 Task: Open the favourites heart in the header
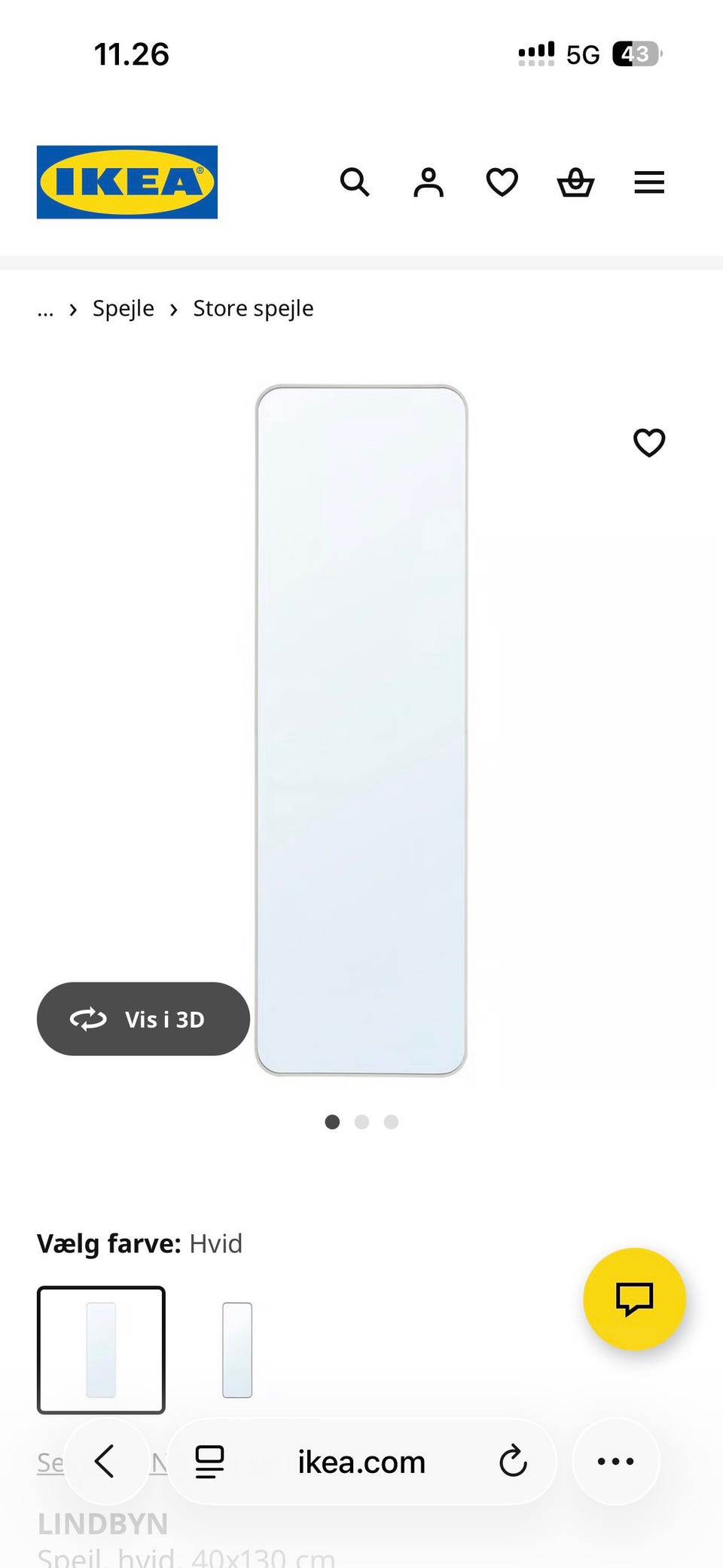(x=502, y=182)
